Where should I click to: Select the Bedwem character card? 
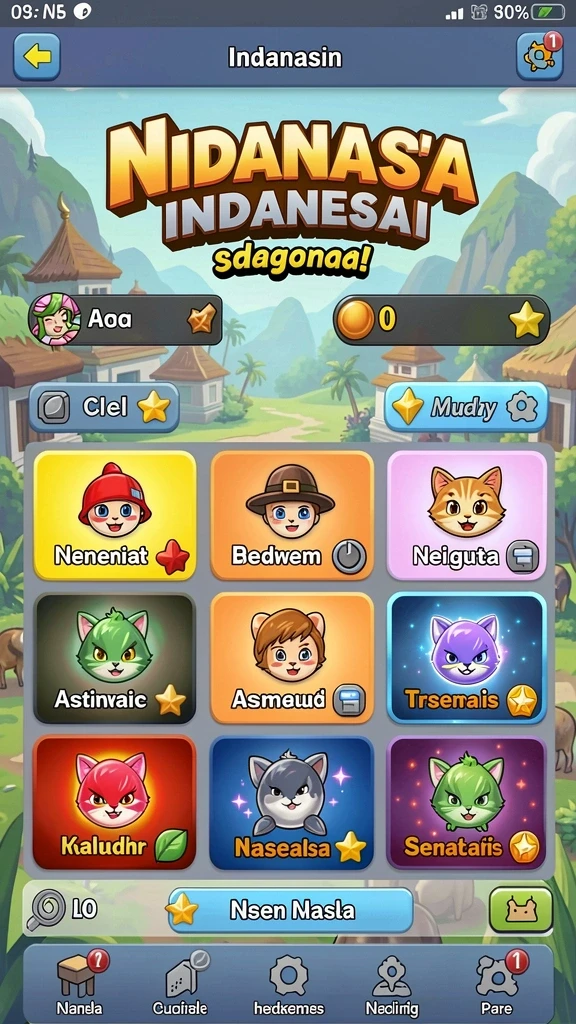pos(292,515)
